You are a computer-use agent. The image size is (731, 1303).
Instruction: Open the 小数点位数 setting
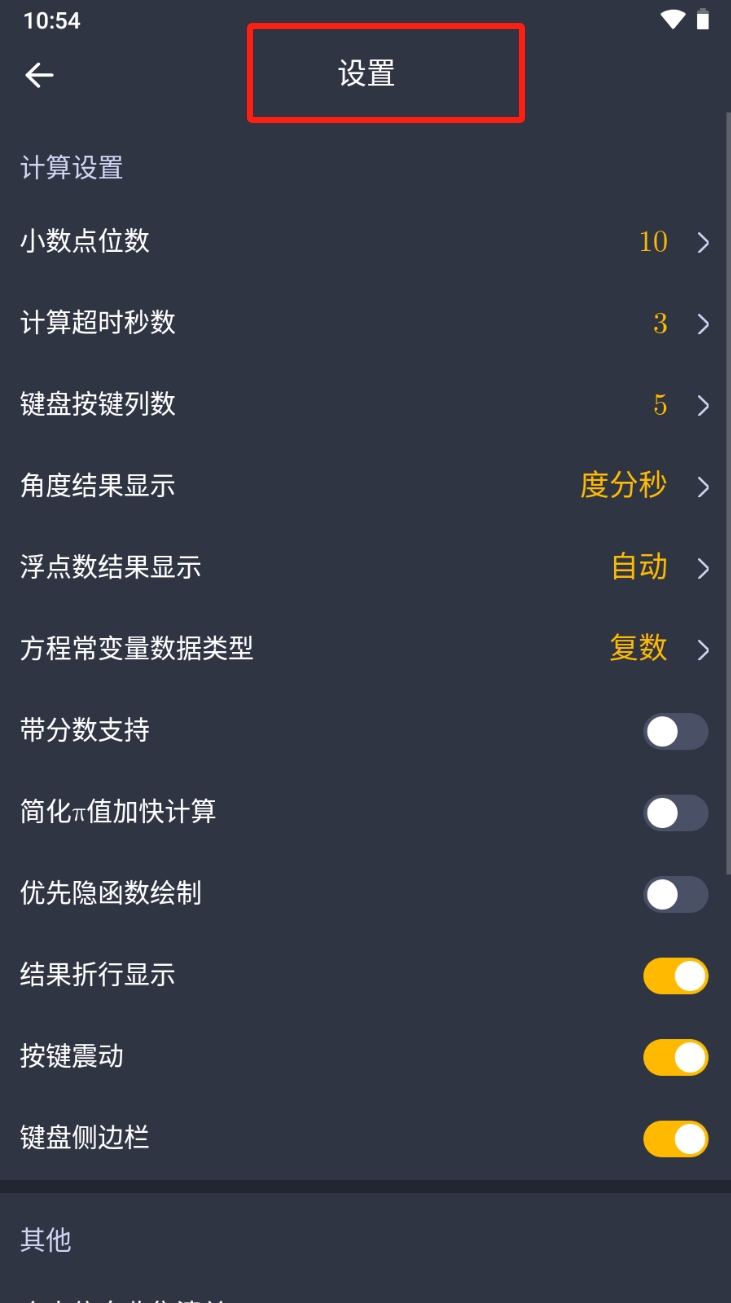(365, 241)
